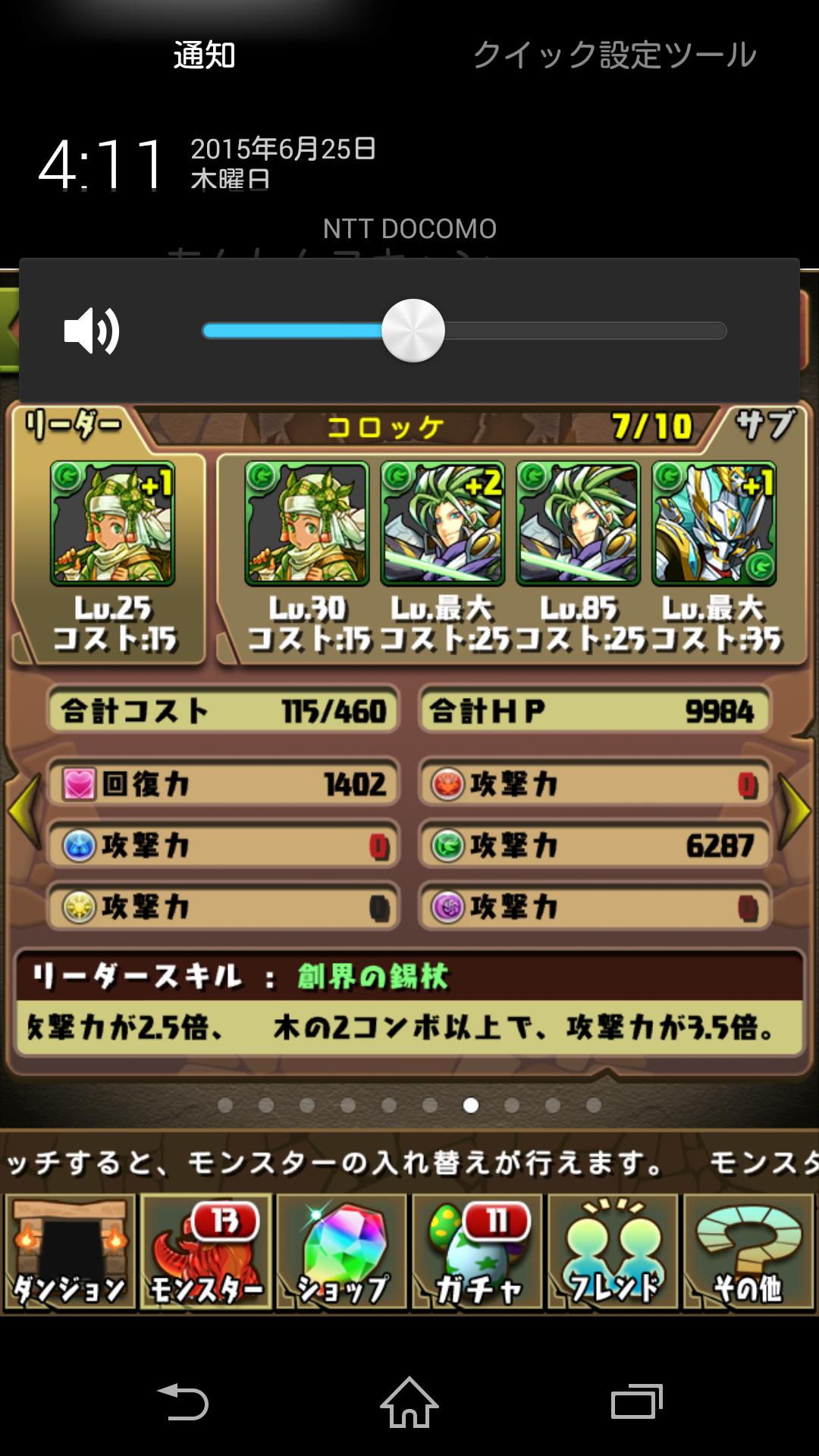Select the Lv.30 sub monster
The width and height of the screenshot is (819, 1456).
pyautogui.click(x=307, y=523)
